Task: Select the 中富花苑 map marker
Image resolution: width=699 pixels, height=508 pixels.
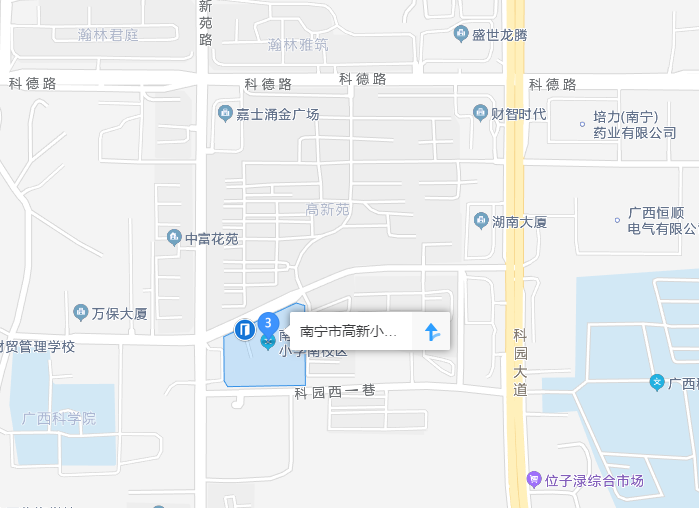Action: [x=174, y=238]
